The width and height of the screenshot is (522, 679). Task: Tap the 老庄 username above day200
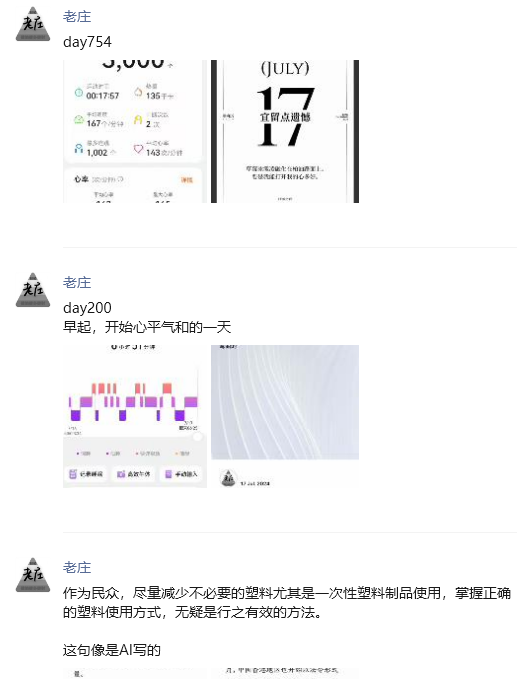point(77,282)
